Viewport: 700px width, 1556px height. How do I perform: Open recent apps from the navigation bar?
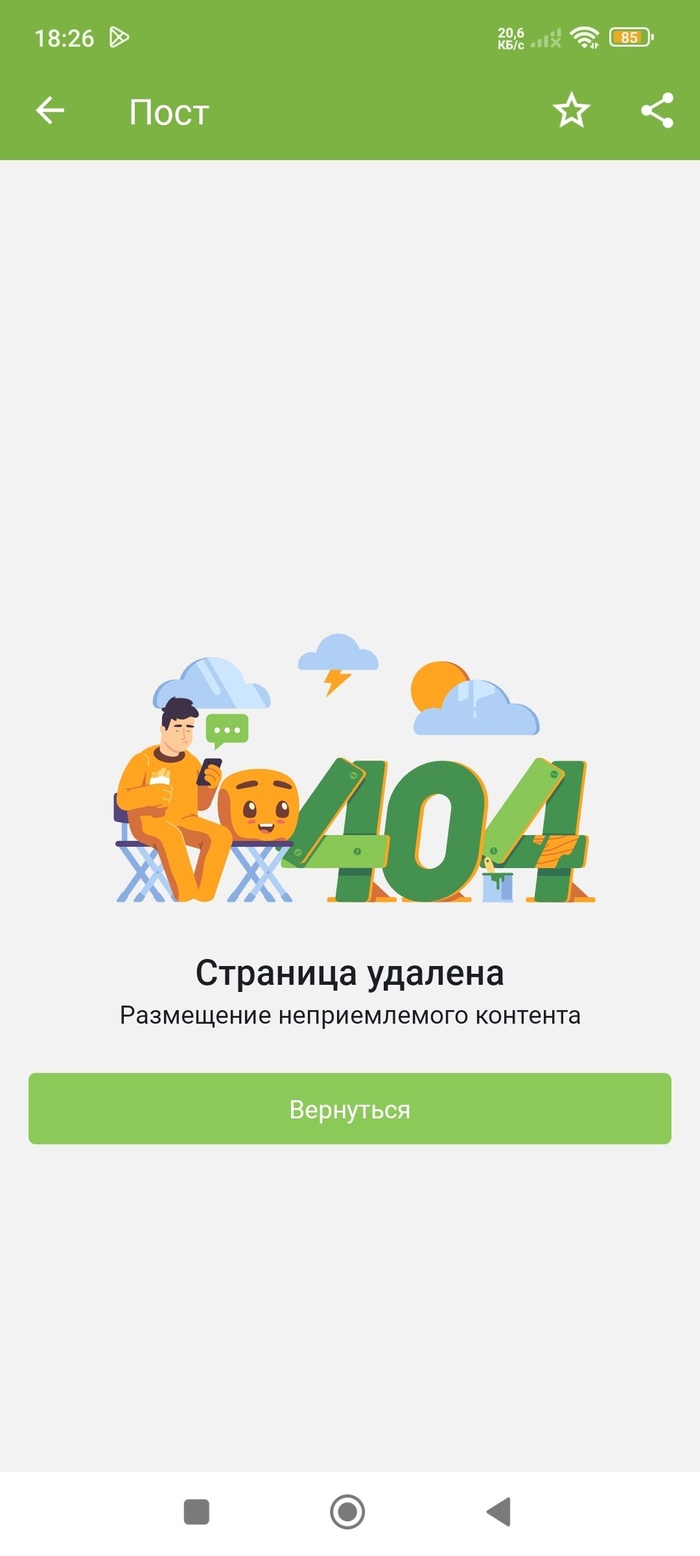[x=197, y=1511]
